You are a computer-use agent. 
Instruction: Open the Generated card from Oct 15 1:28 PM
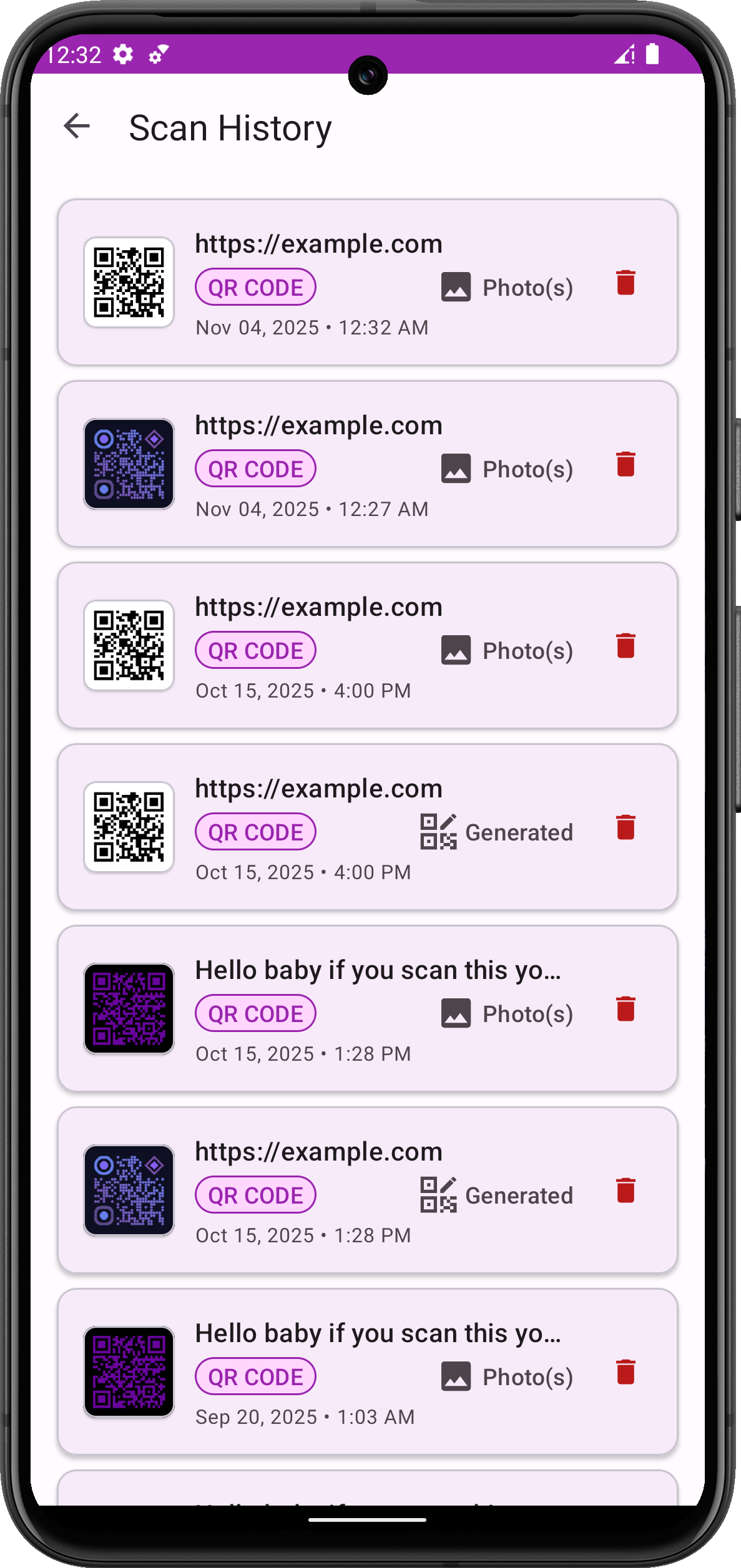coord(318,1152)
